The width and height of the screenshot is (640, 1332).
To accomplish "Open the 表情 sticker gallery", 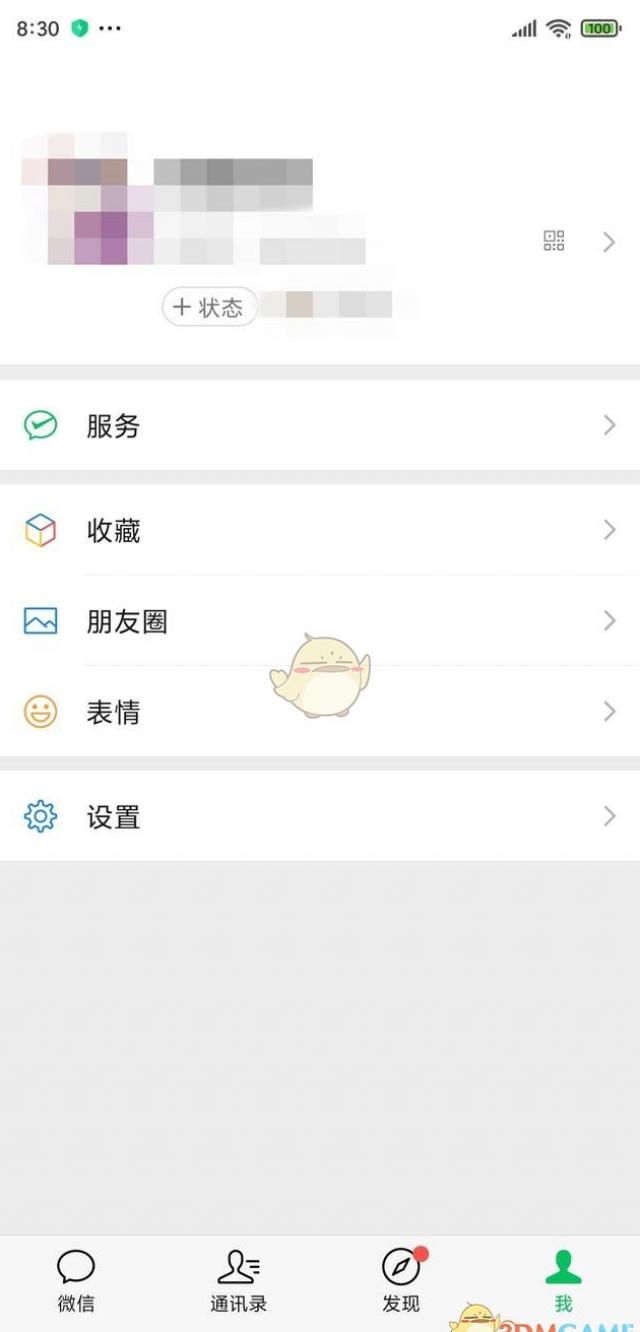I will tap(320, 712).
